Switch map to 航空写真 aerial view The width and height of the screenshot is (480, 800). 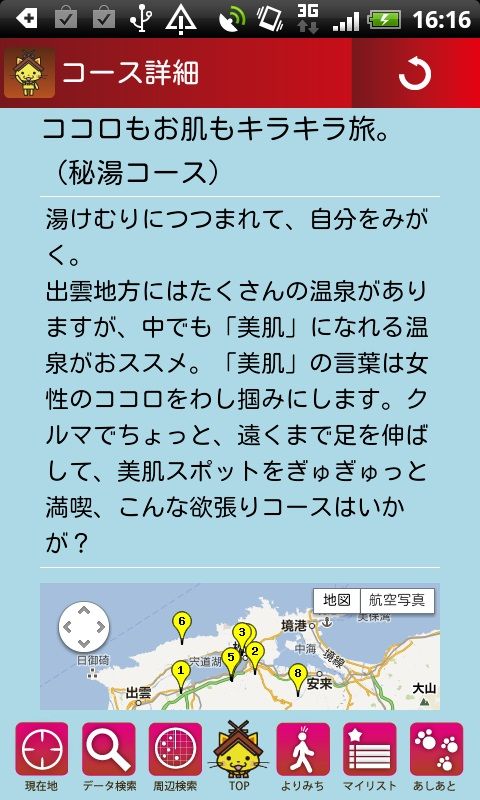click(x=397, y=600)
